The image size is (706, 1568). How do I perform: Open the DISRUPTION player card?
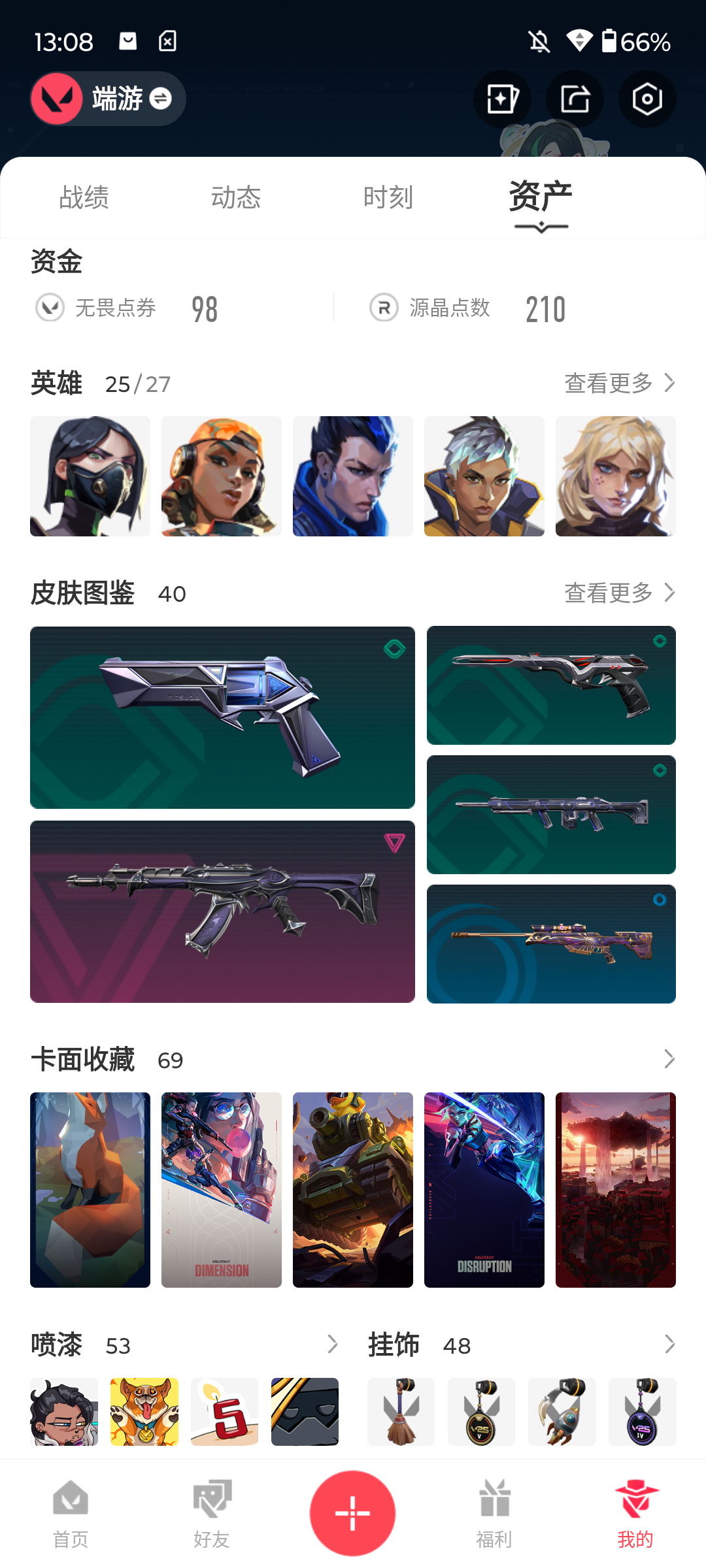(x=484, y=1190)
